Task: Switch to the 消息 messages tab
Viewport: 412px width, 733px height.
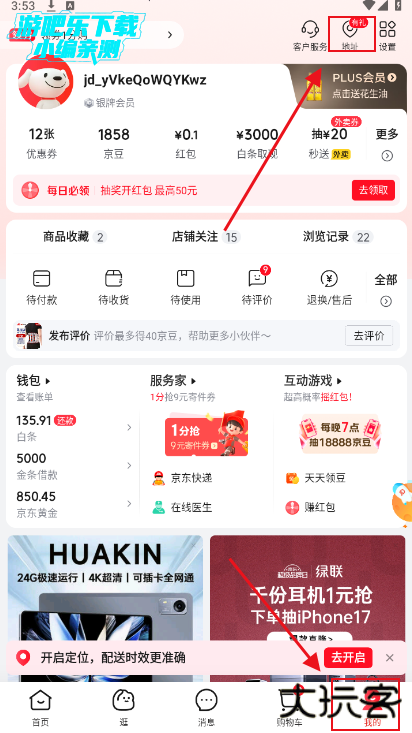Action: pos(206,708)
